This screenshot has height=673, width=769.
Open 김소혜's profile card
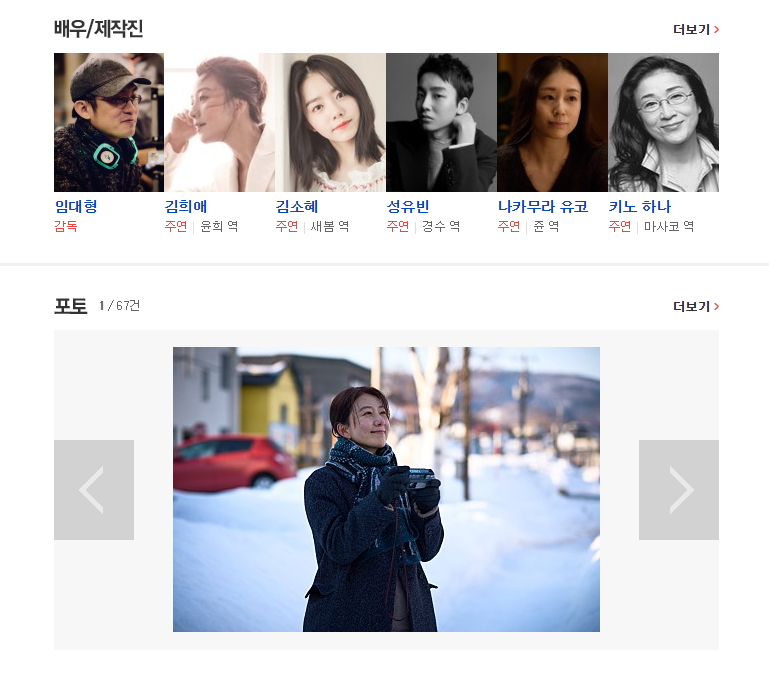click(297, 207)
